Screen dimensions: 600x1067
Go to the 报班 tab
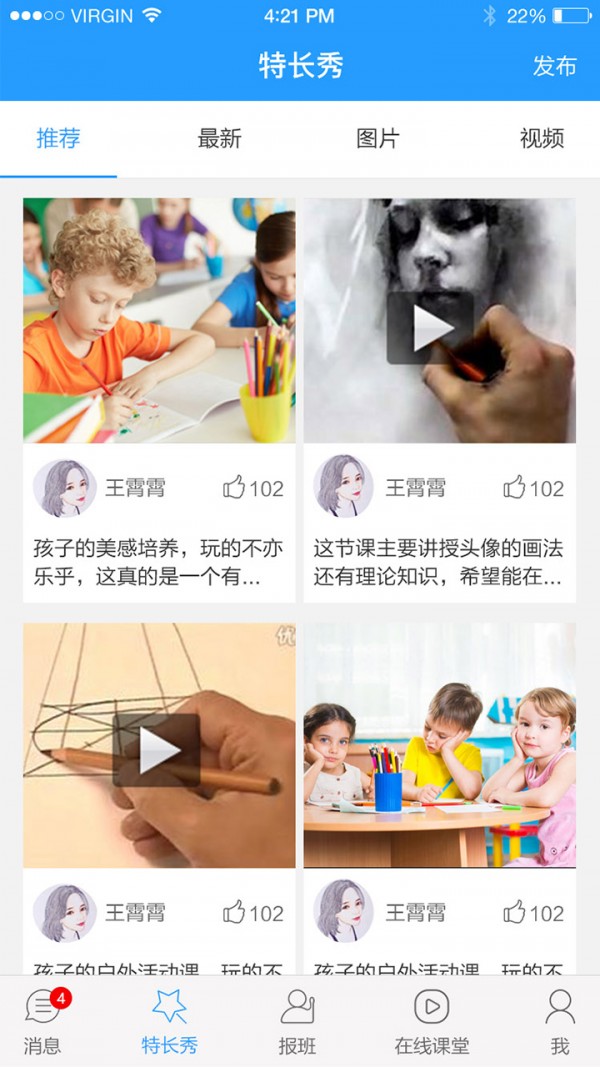coord(298,1020)
